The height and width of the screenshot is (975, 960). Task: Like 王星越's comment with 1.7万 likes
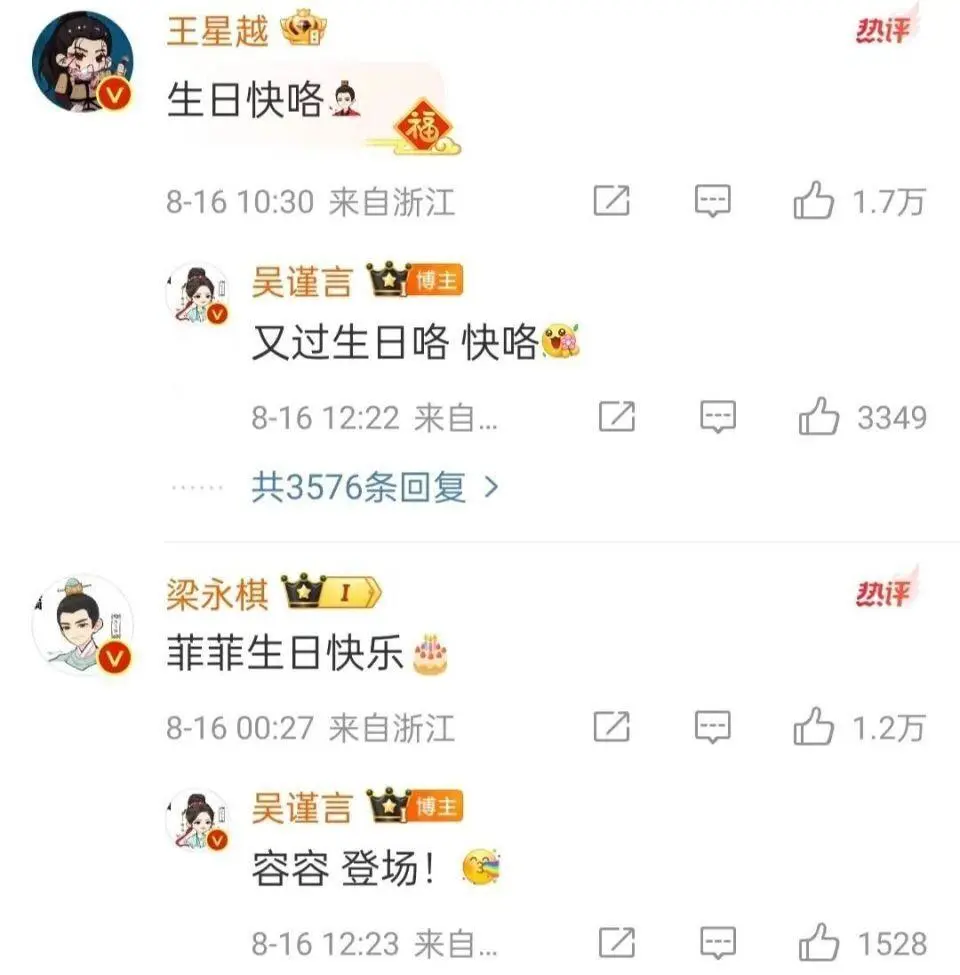[814, 202]
